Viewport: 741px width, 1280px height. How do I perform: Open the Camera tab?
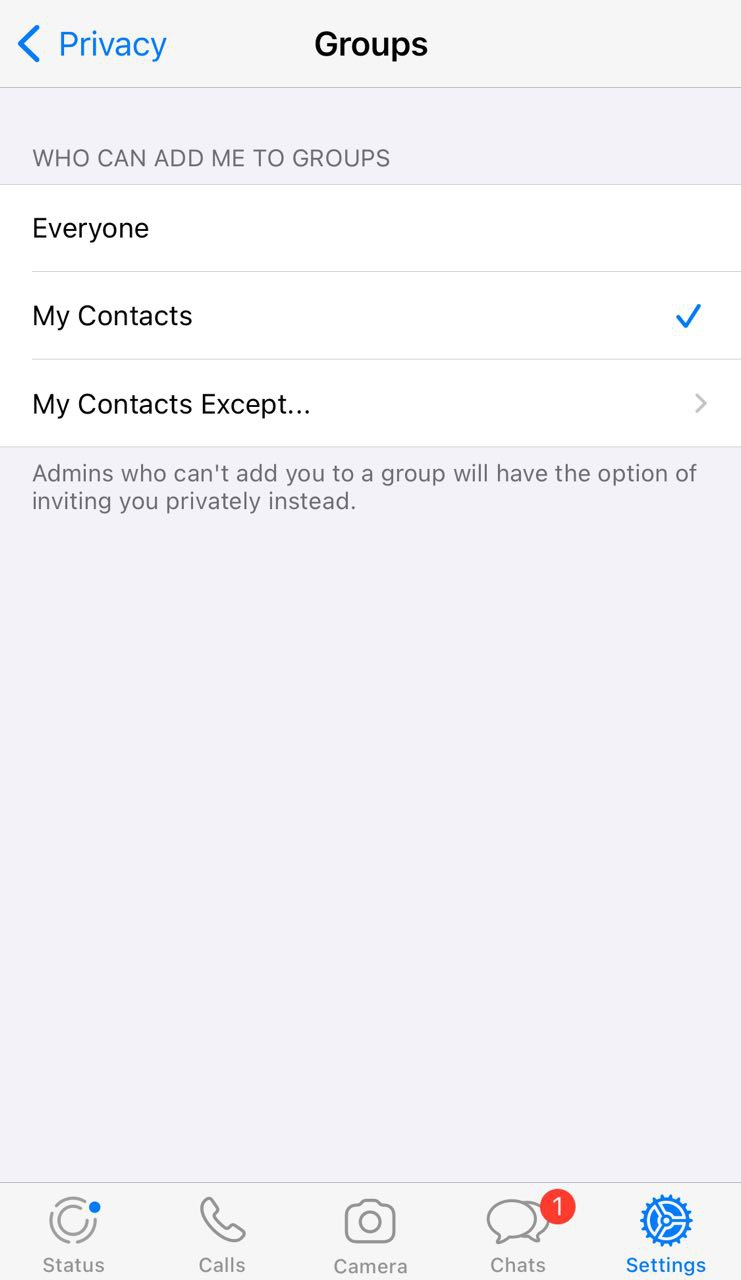(370, 1235)
